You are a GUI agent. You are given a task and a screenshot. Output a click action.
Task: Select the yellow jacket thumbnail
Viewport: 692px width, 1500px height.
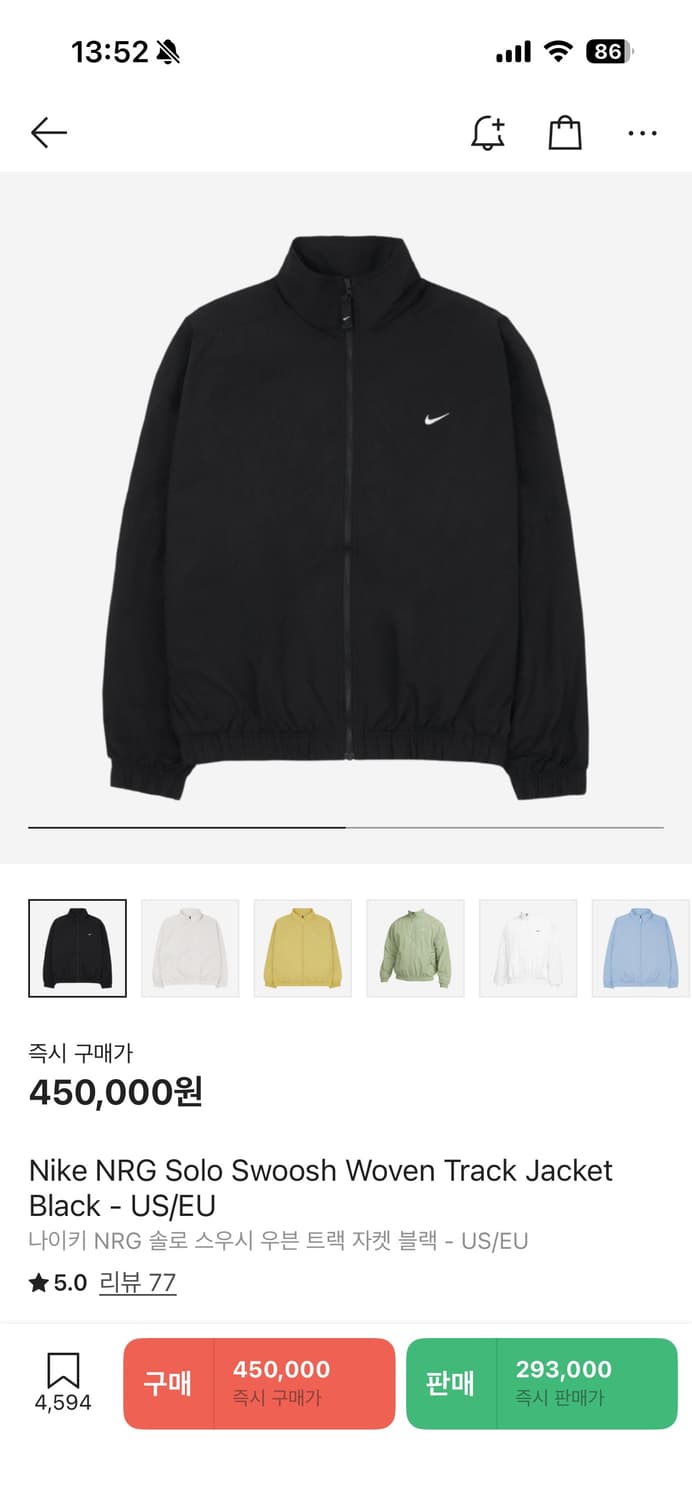click(x=303, y=948)
